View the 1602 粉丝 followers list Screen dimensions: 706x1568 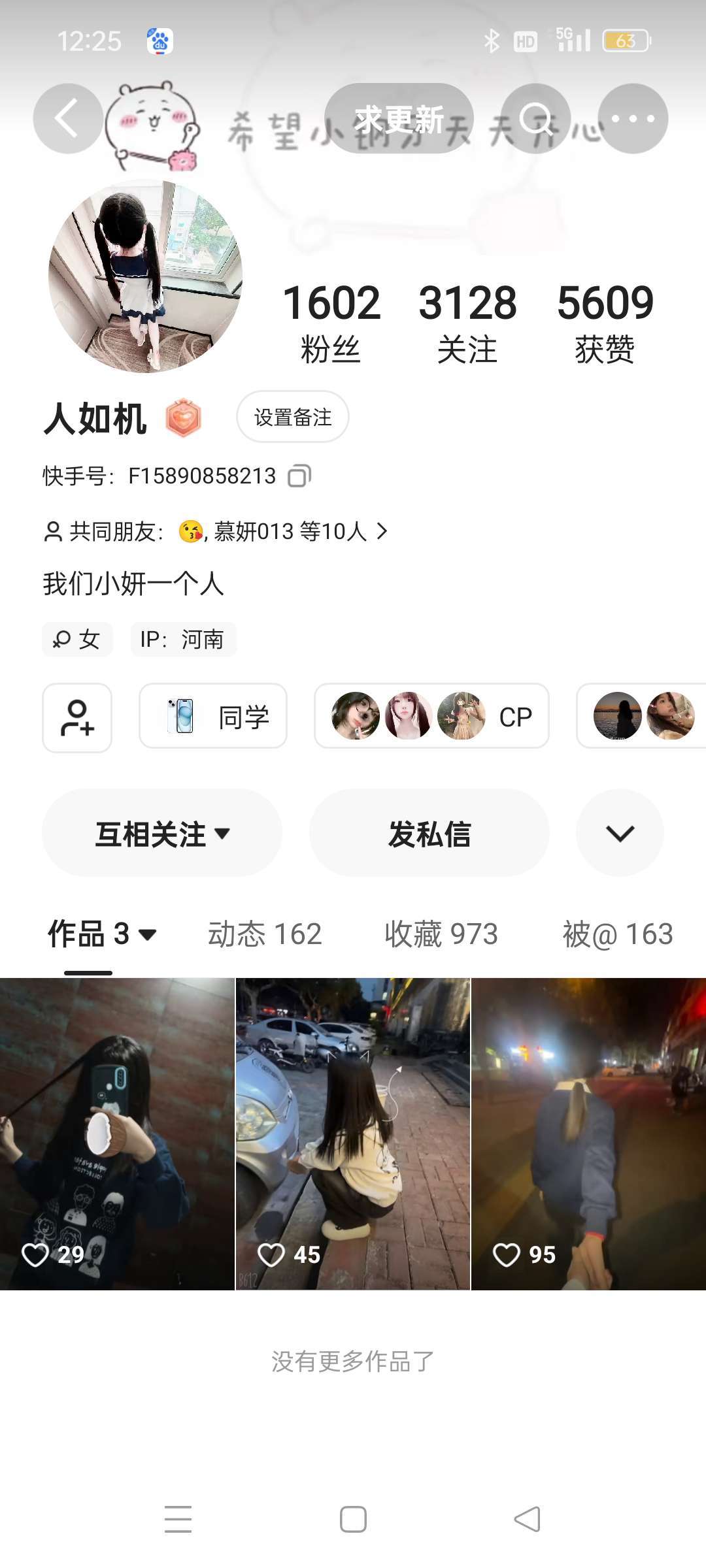(x=331, y=321)
